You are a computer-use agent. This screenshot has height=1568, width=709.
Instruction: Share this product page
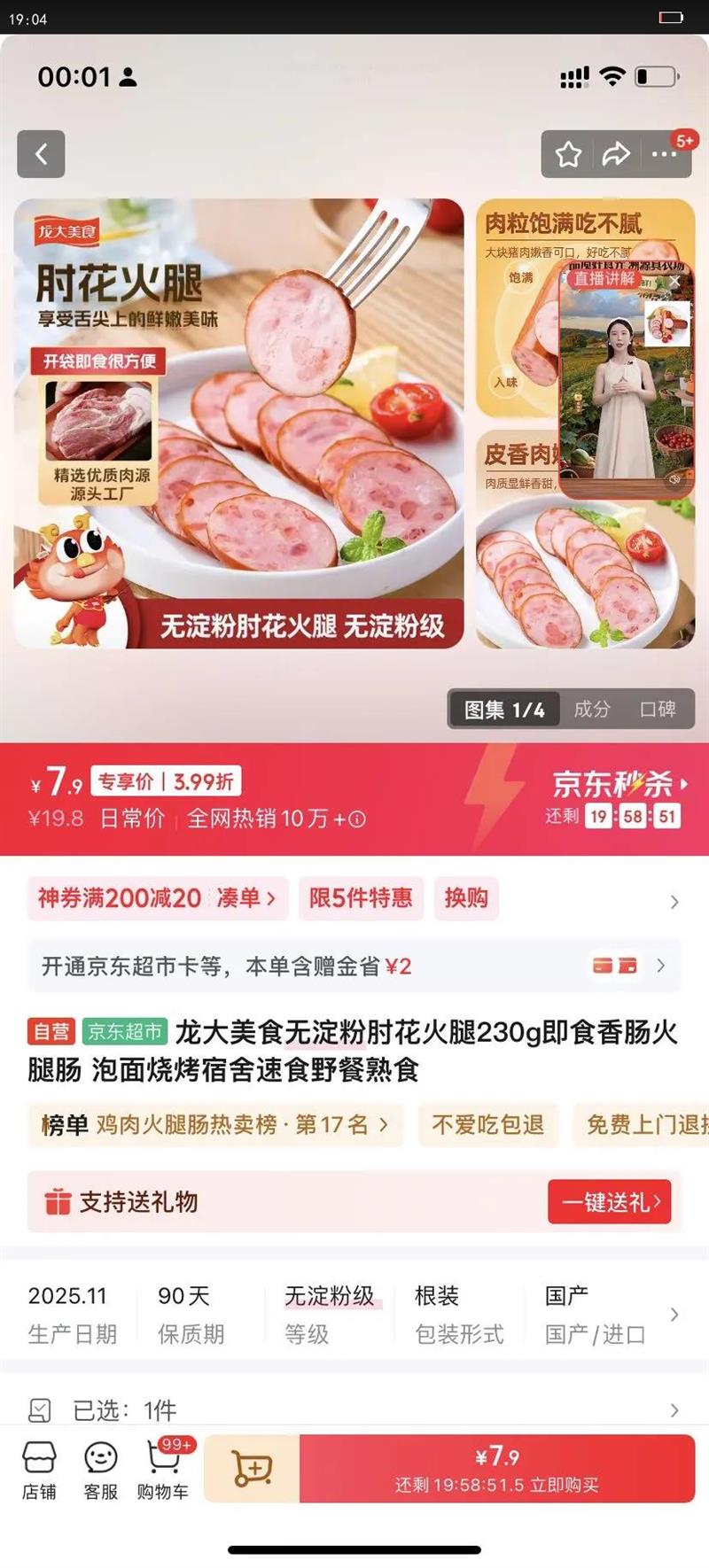[616, 154]
